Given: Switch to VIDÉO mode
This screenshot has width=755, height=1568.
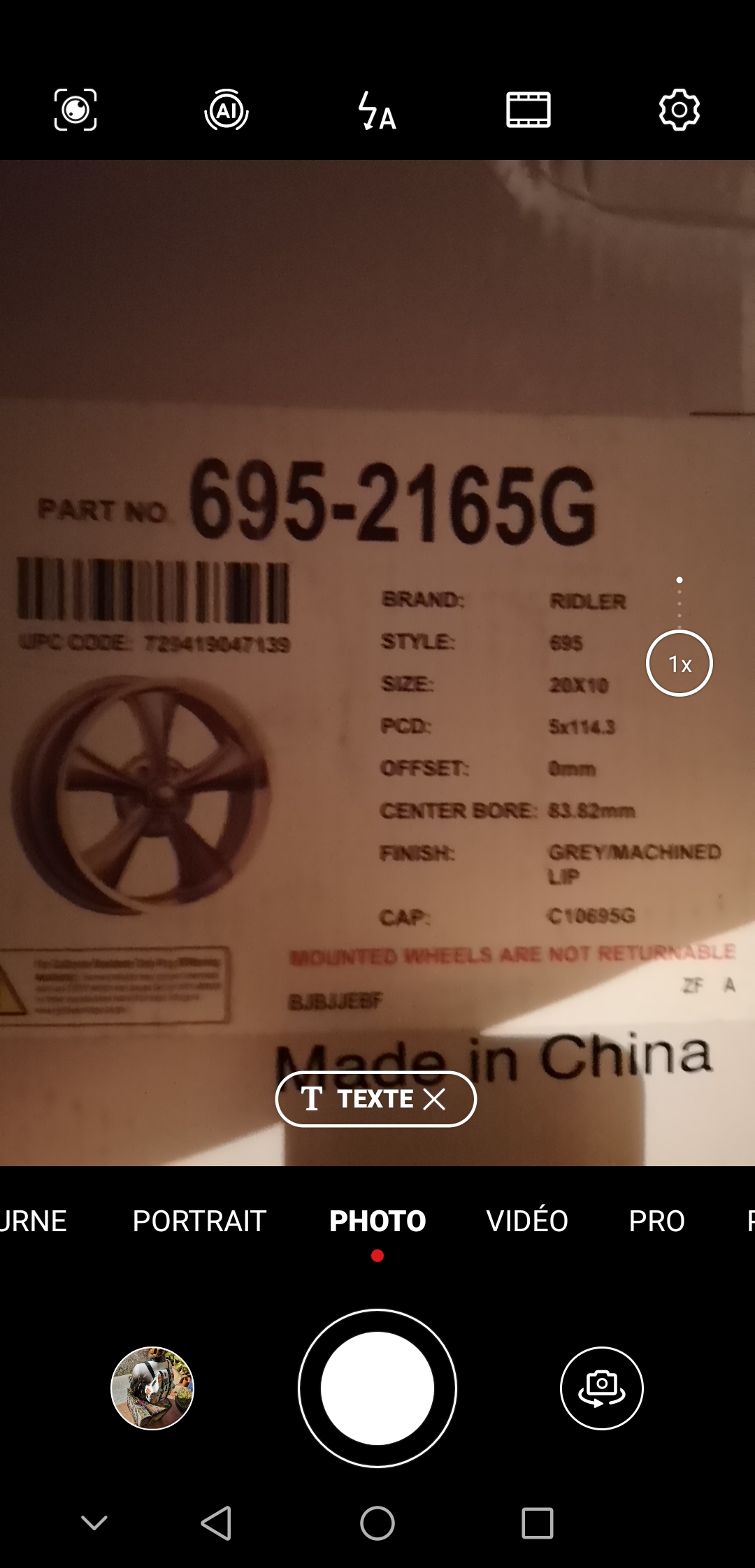Looking at the screenshot, I should coord(527,1221).
